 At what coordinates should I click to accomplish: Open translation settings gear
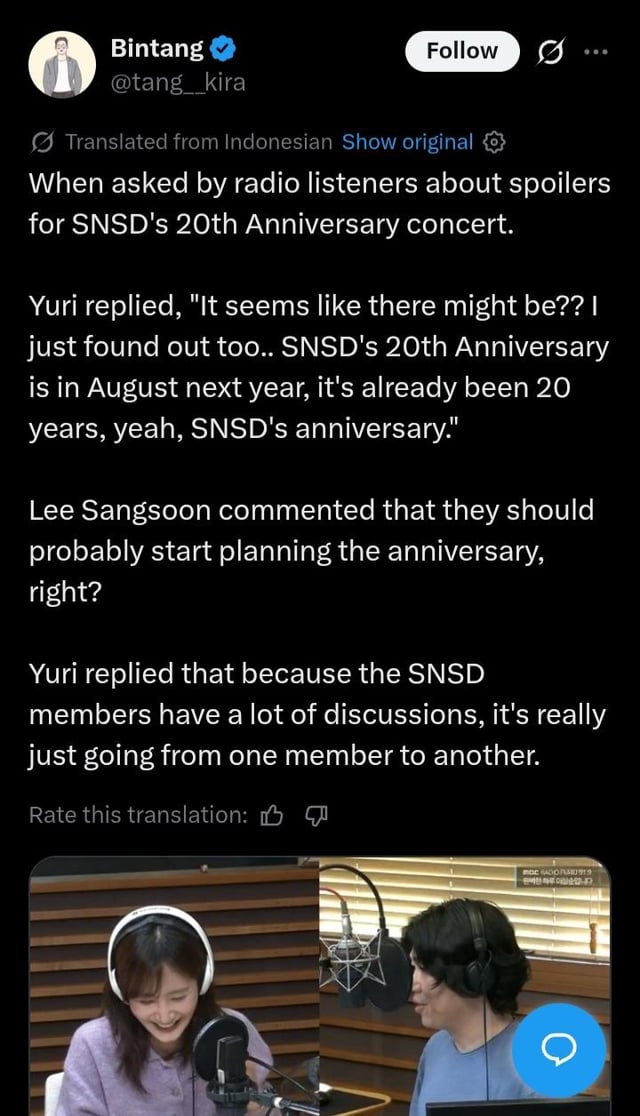coord(494,142)
